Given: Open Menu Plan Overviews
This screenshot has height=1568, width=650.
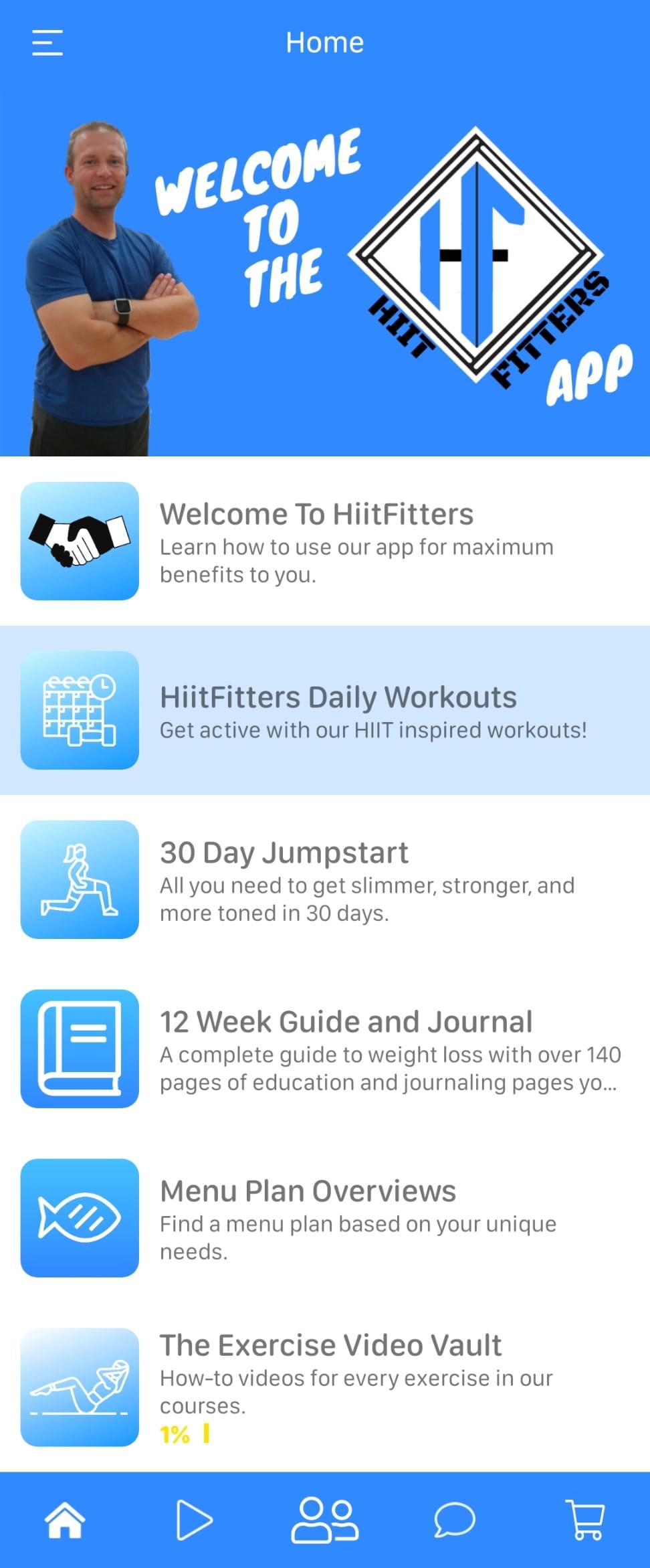Looking at the screenshot, I should [x=324, y=1218].
